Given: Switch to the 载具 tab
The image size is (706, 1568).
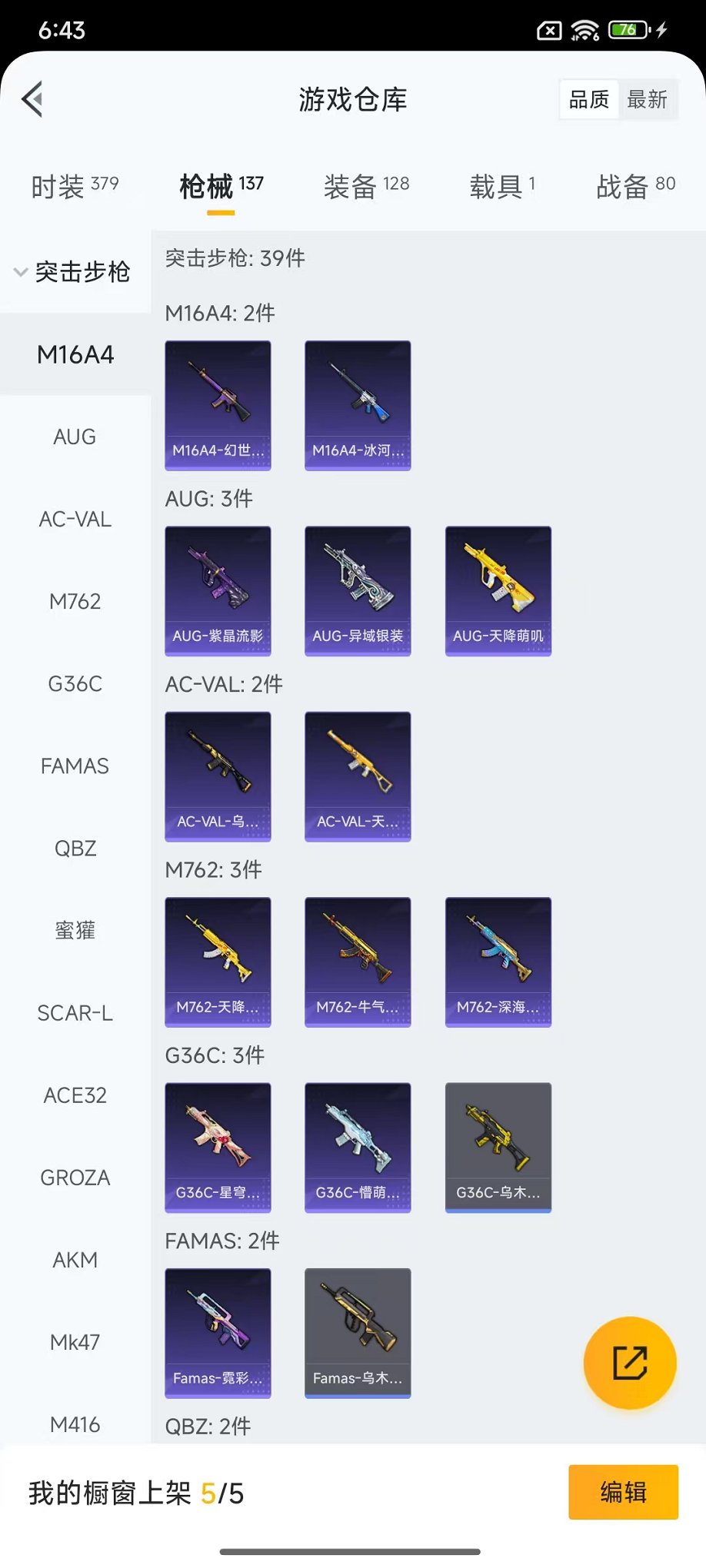Looking at the screenshot, I should pyautogui.click(x=502, y=186).
